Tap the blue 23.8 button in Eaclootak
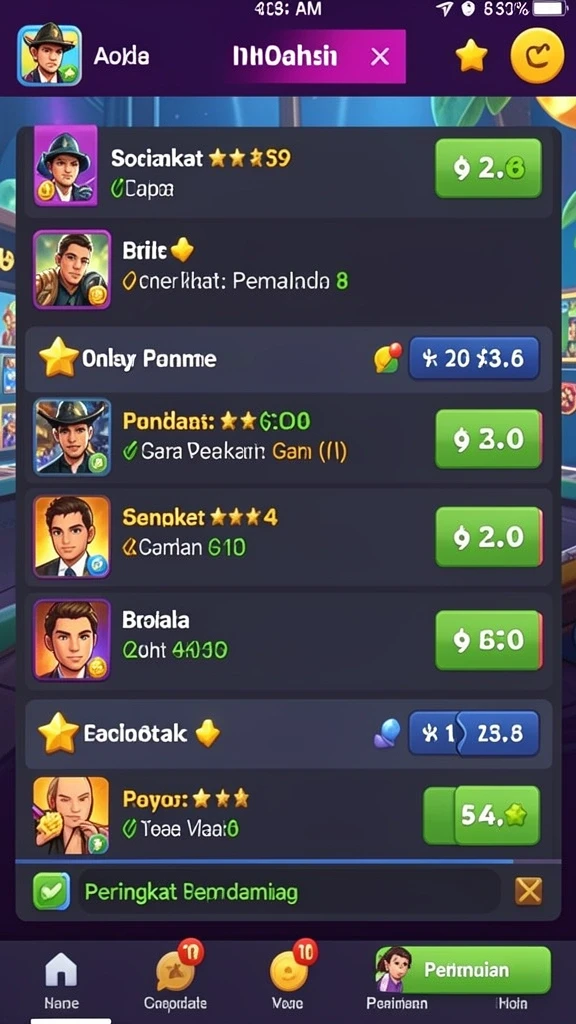576x1024 pixels. (x=474, y=733)
